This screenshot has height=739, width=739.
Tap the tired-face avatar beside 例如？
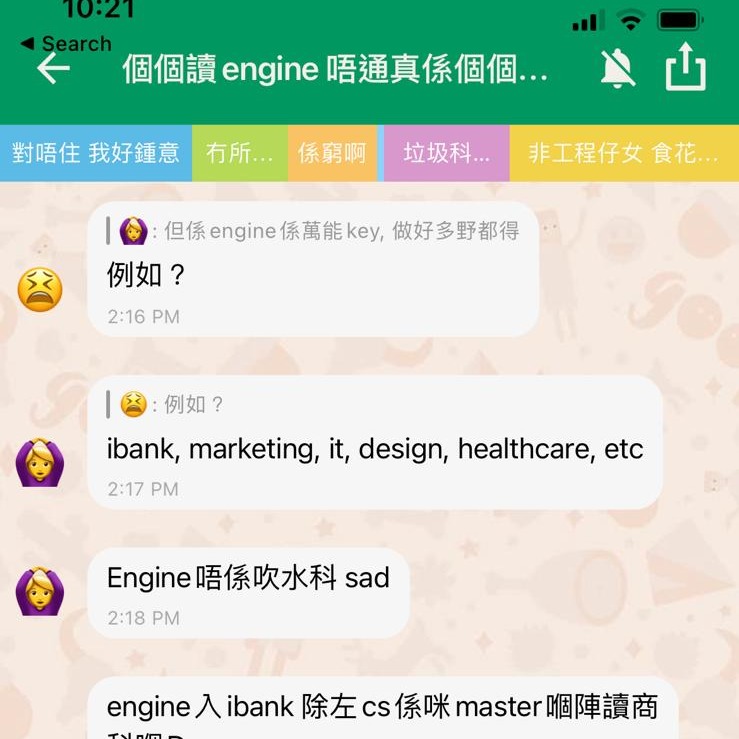[x=40, y=290]
